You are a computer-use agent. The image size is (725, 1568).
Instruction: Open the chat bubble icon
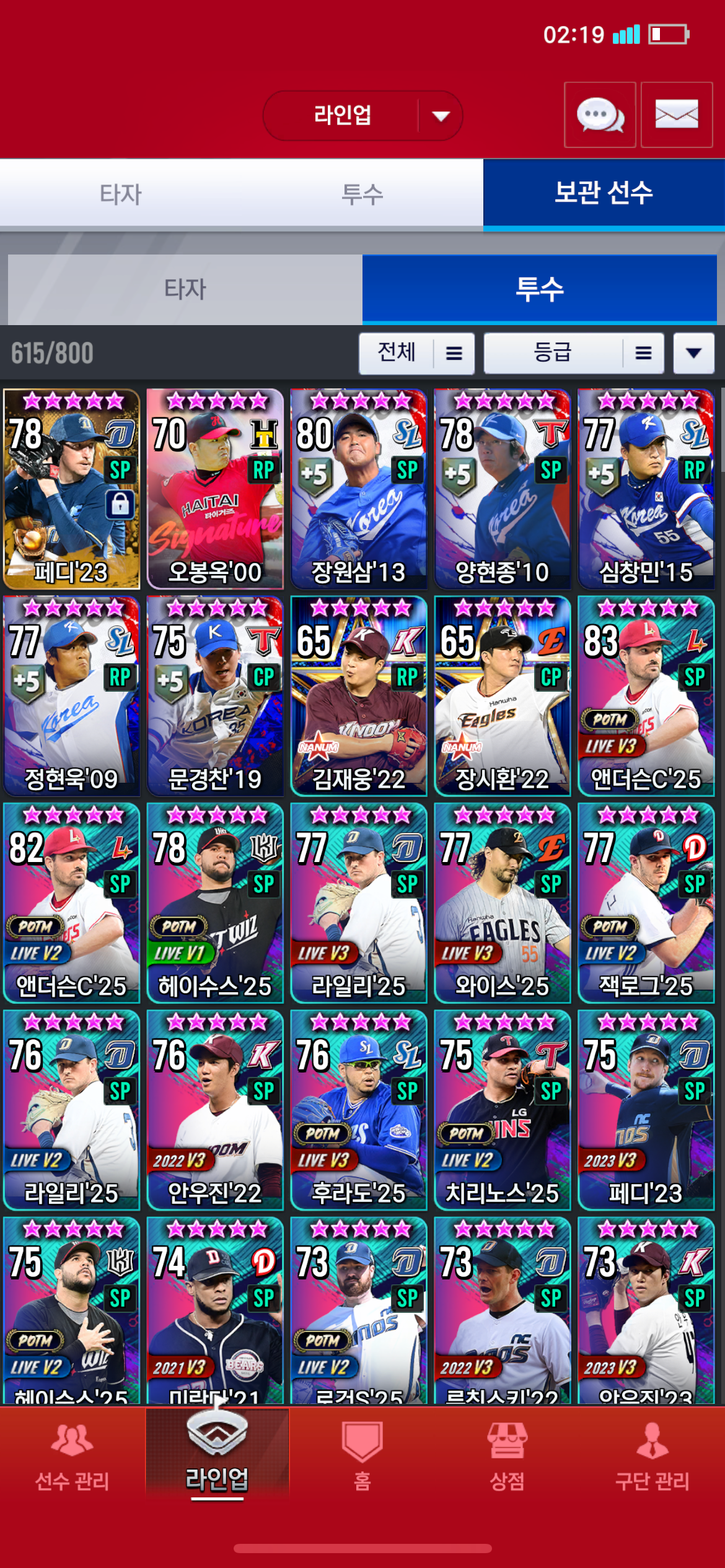(x=599, y=115)
